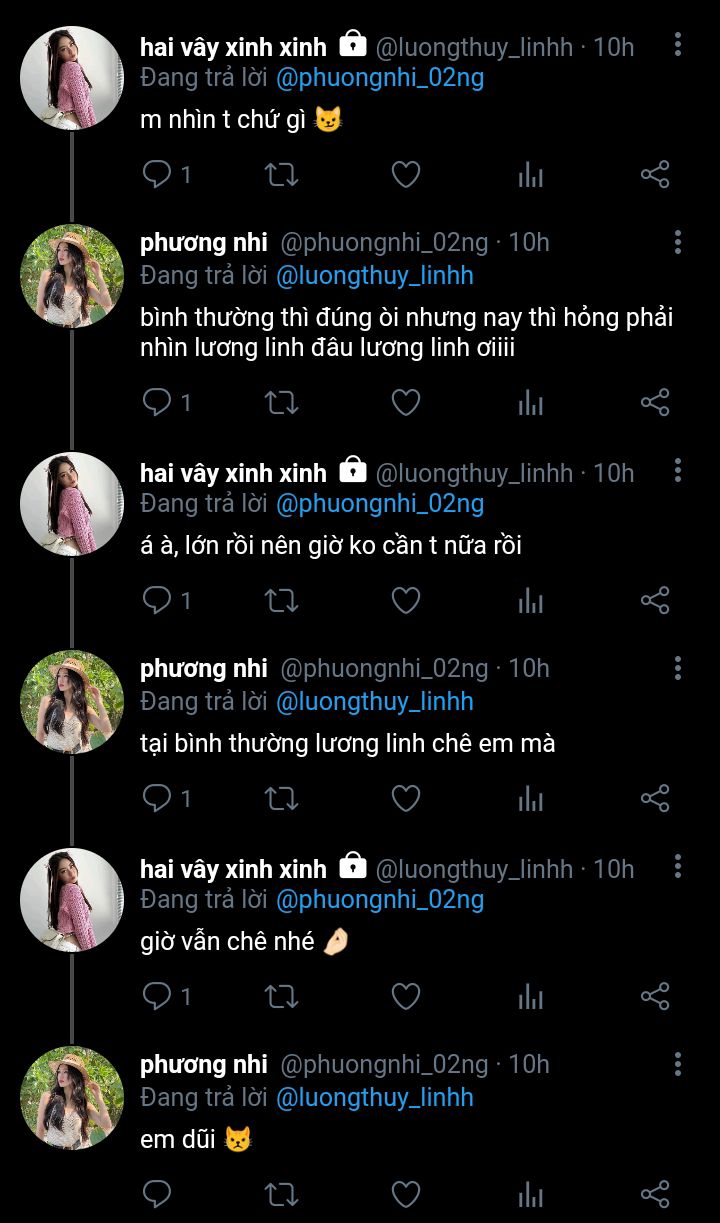Open overflow menu on "tại bình thường" tweet
Screen dimensions: 720x1223
point(678,668)
